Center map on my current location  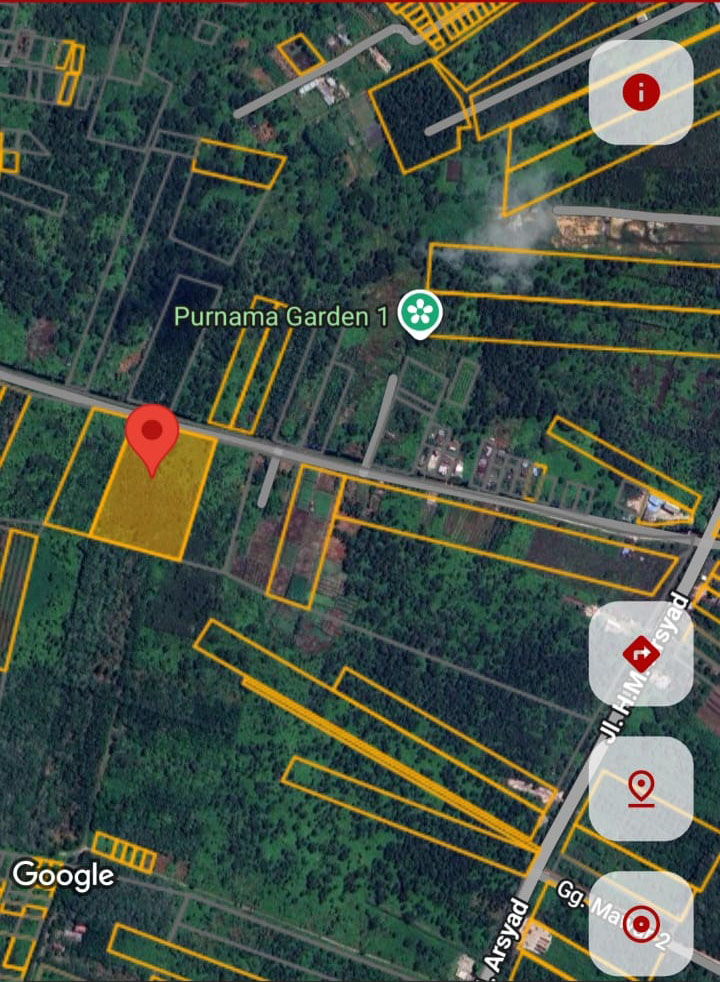click(x=641, y=923)
